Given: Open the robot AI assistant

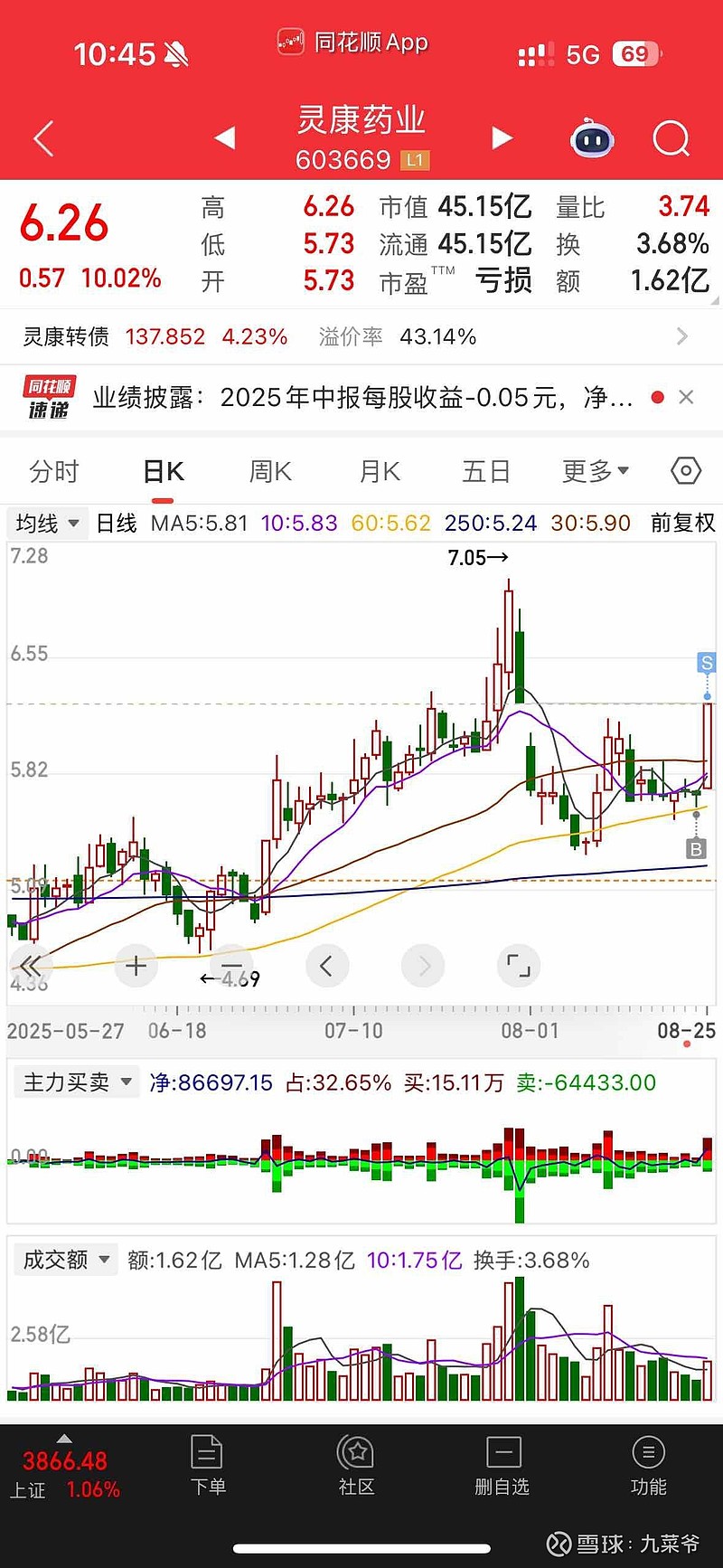Looking at the screenshot, I should pyautogui.click(x=592, y=138).
